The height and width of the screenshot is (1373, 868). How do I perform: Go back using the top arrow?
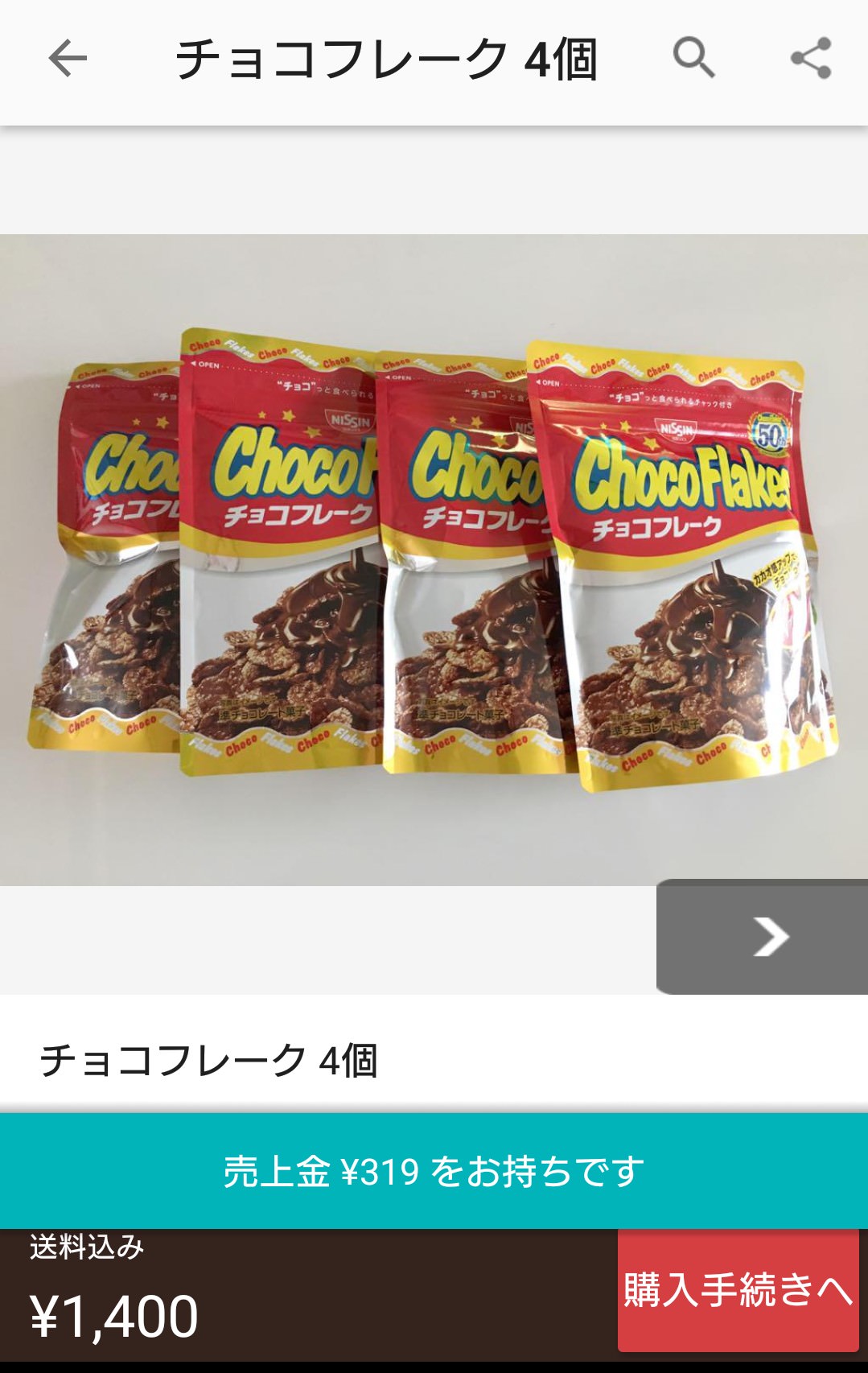tap(68, 59)
